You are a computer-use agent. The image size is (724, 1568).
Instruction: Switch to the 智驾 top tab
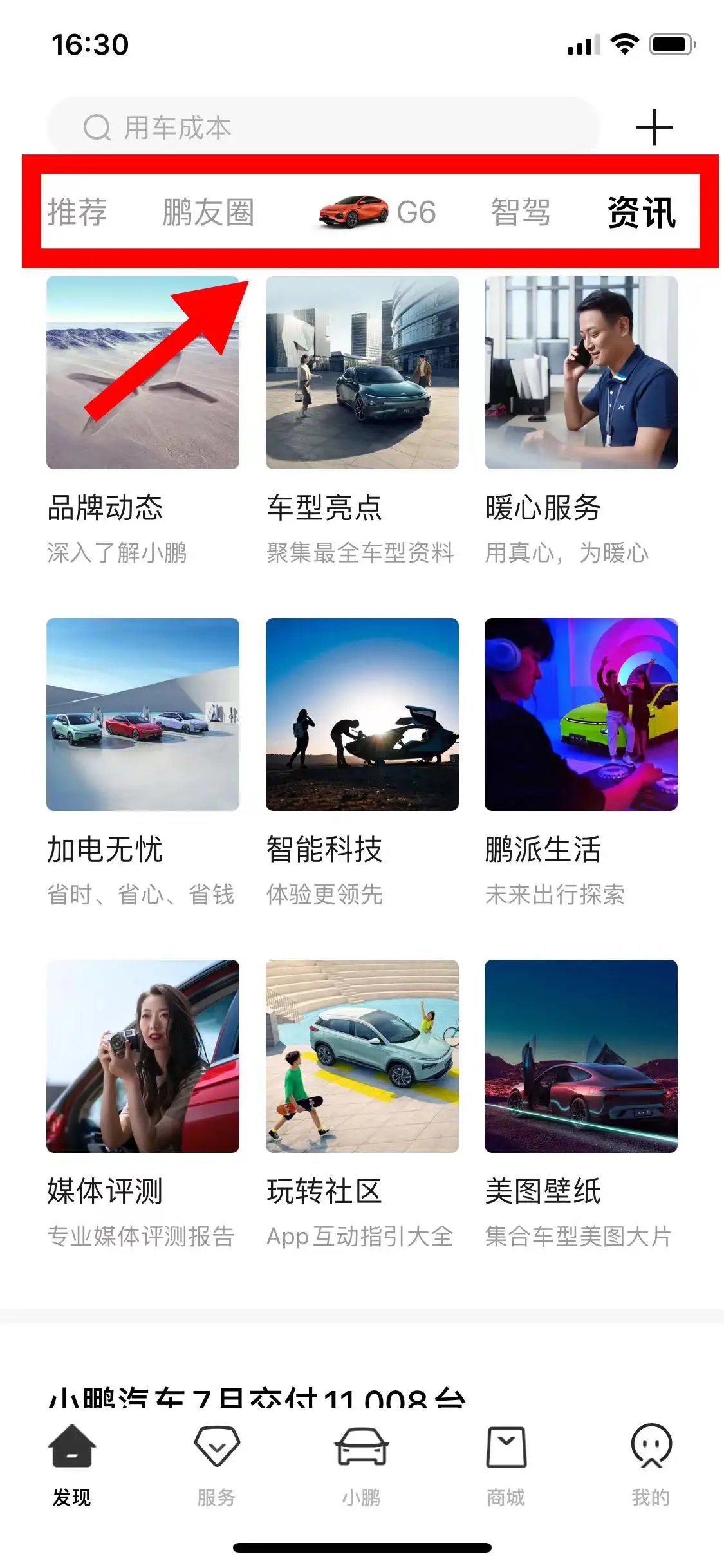tap(520, 212)
